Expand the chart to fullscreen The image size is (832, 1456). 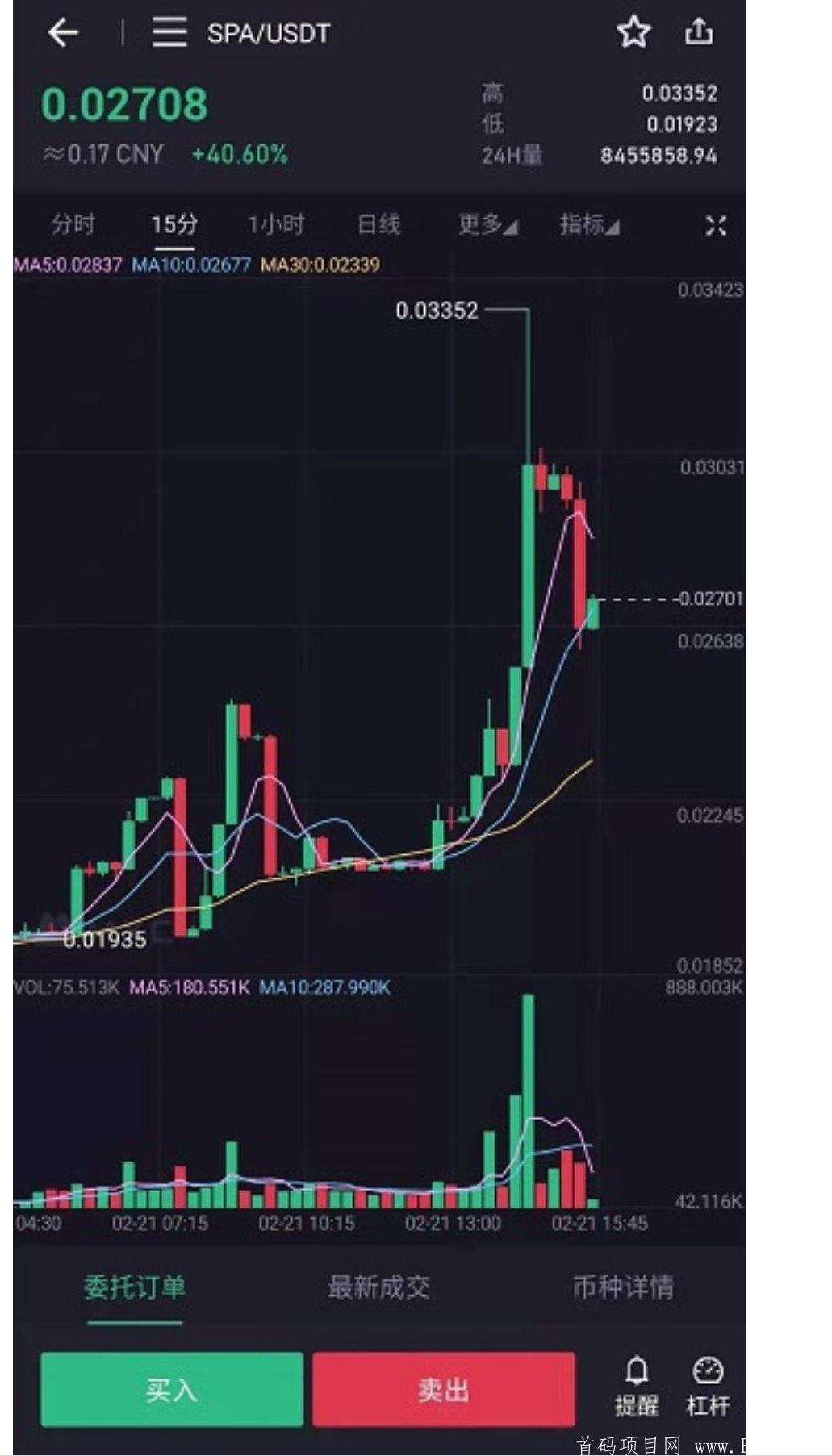pyautogui.click(x=715, y=225)
